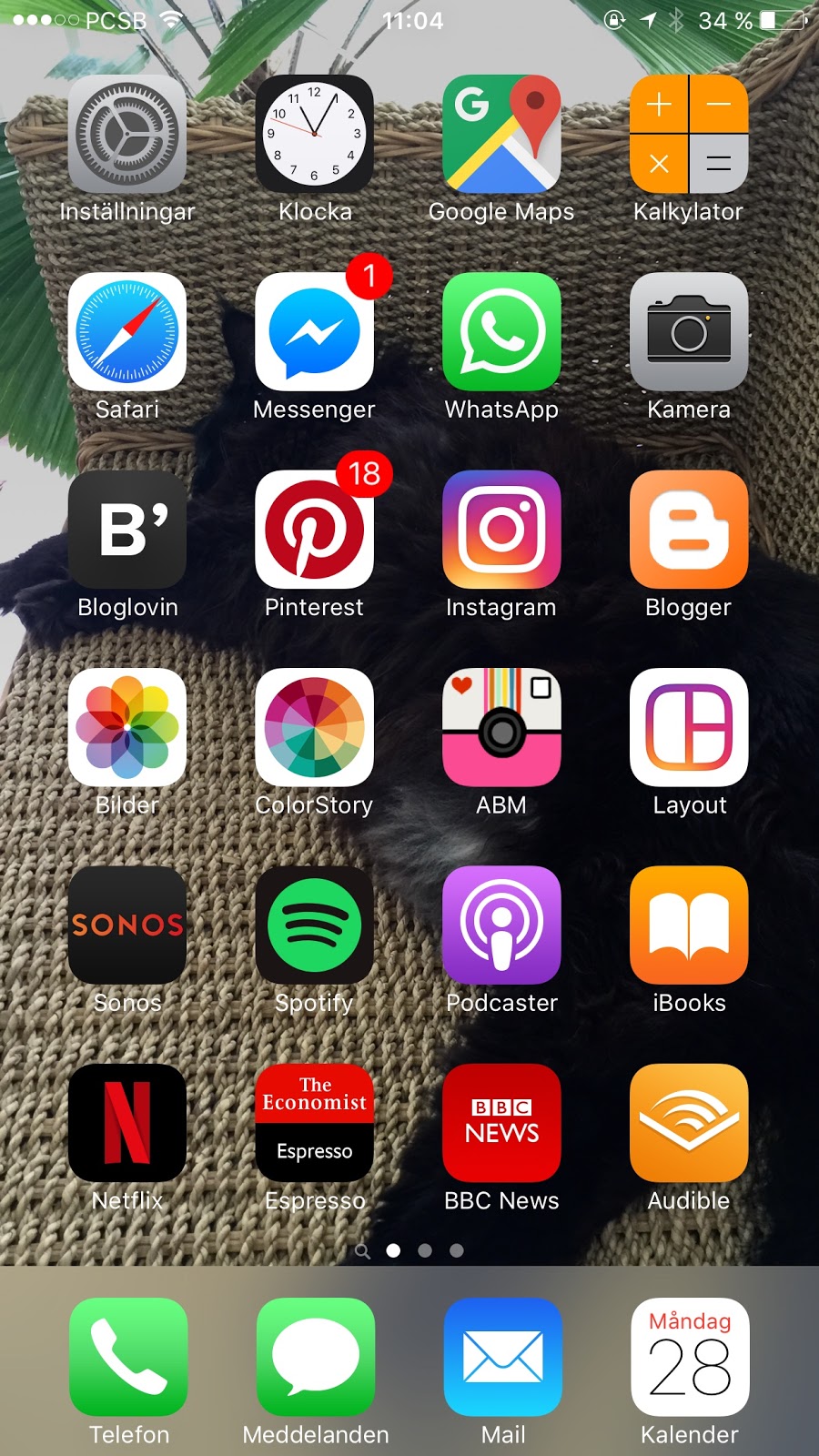Screen dimensions: 819x1456
Task: Launch the Audible app
Action: tap(689, 1123)
